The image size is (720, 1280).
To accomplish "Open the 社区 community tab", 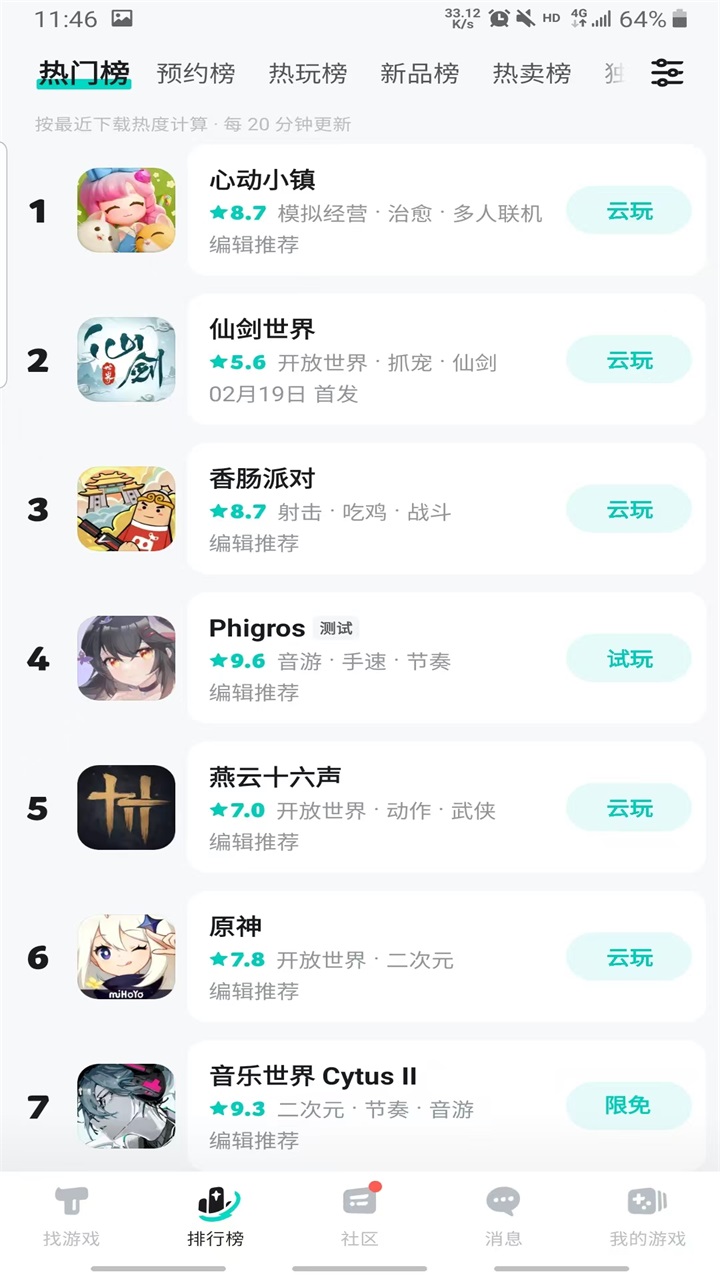I will tap(360, 1216).
